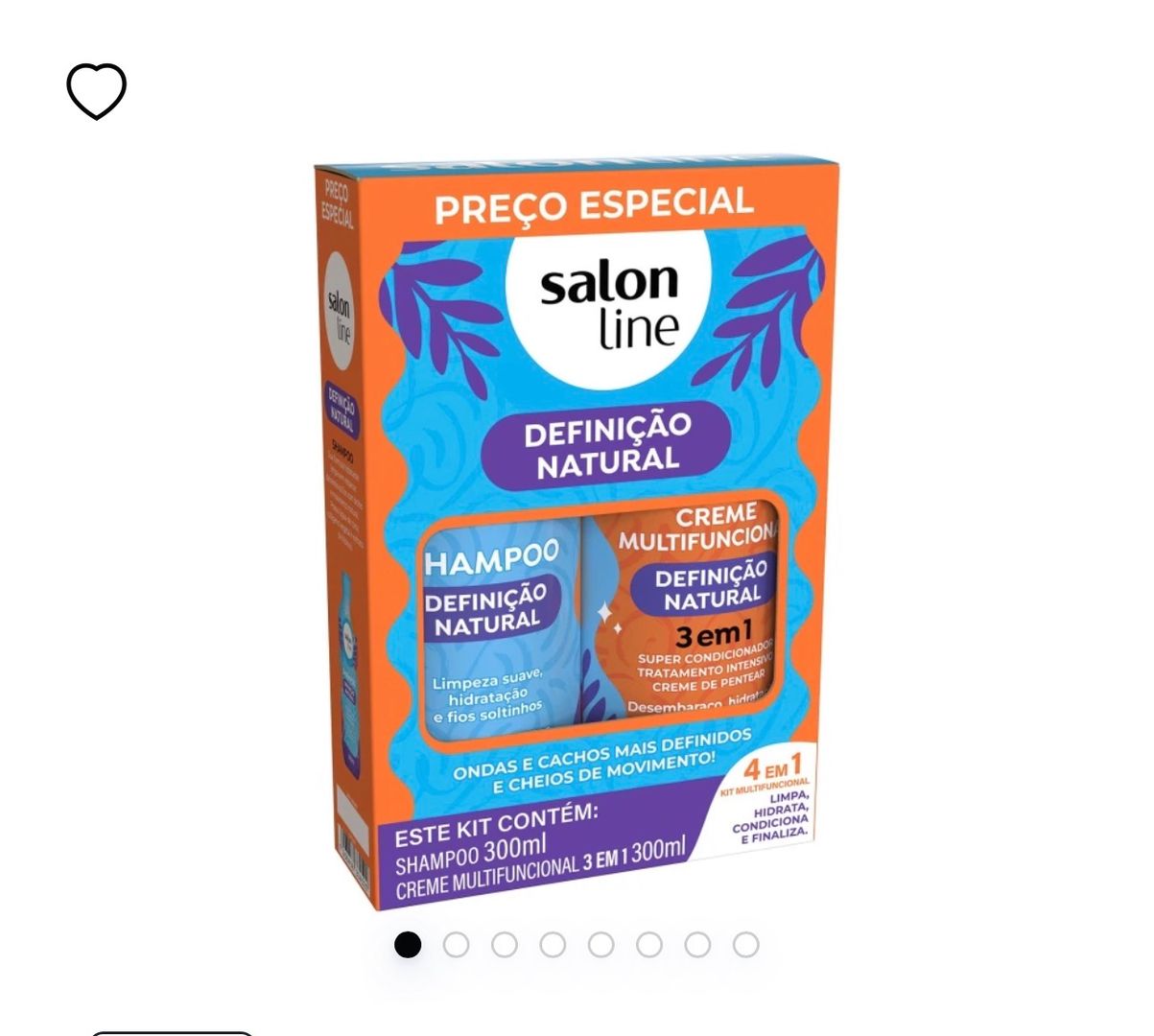Add product to favorites with heart icon
Image resolution: width=1154 pixels, height=1036 pixels.
(96, 91)
